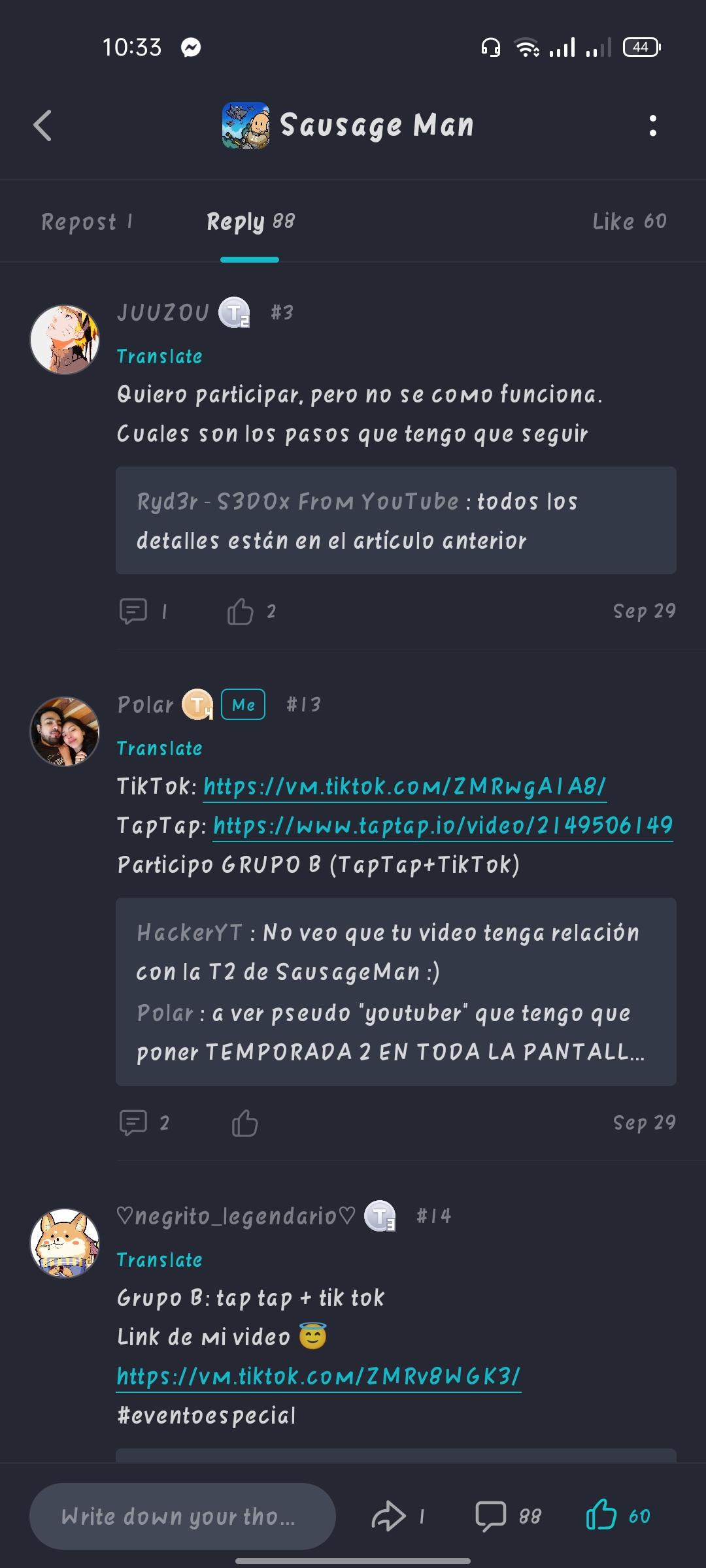Open JUUZOU's profile avatar
Image resolution: width=706 pixels, height=1568 pixels.
(x=65, y=340)
